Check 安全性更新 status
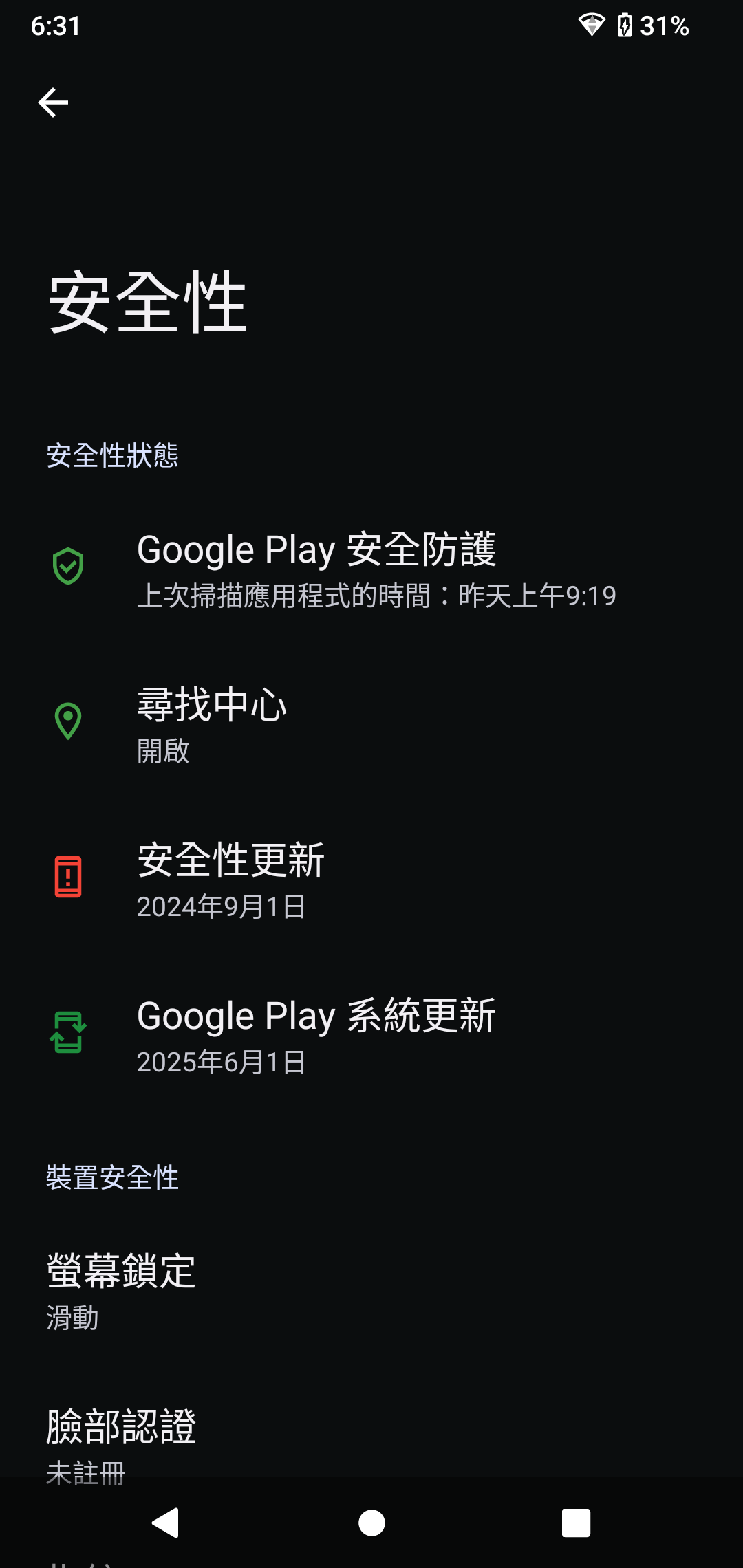This screenshot has width=743, height=1568. (371, 879)
